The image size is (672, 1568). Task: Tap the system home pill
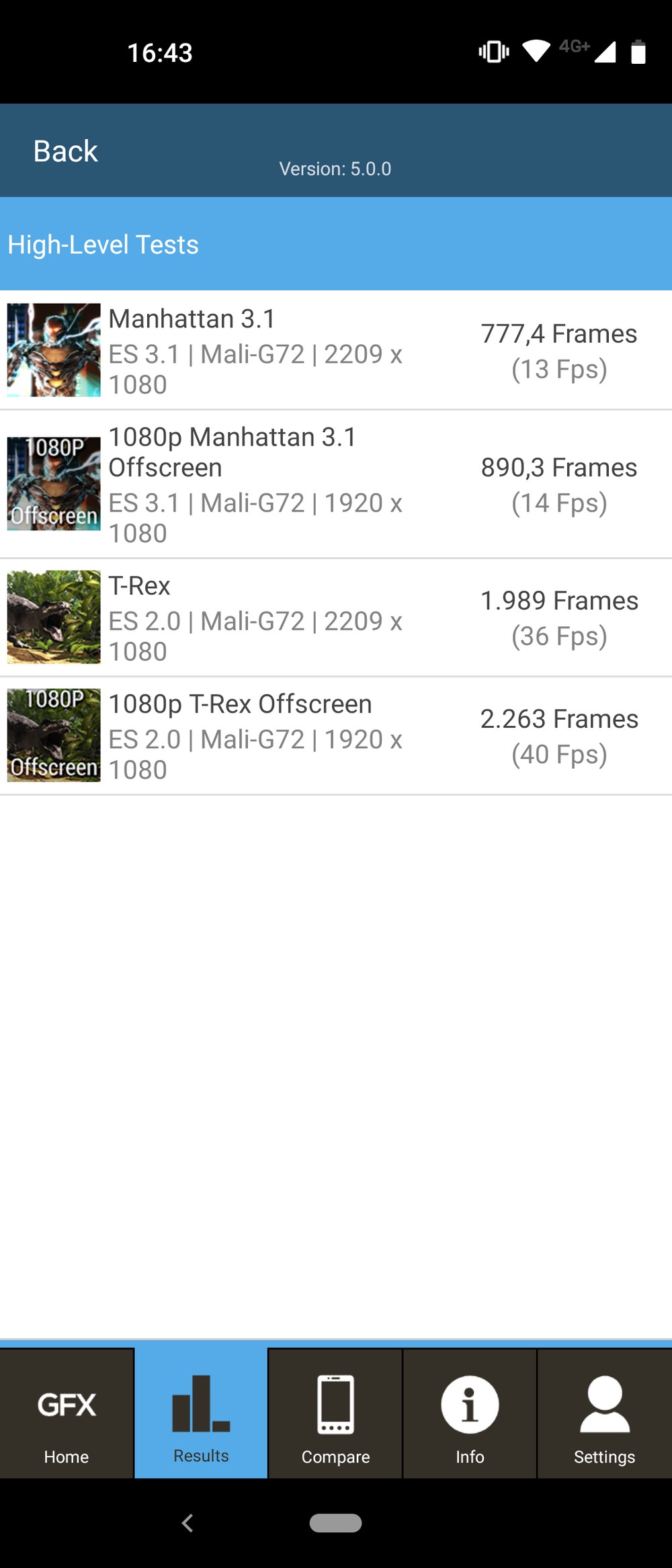(335, 1523)
